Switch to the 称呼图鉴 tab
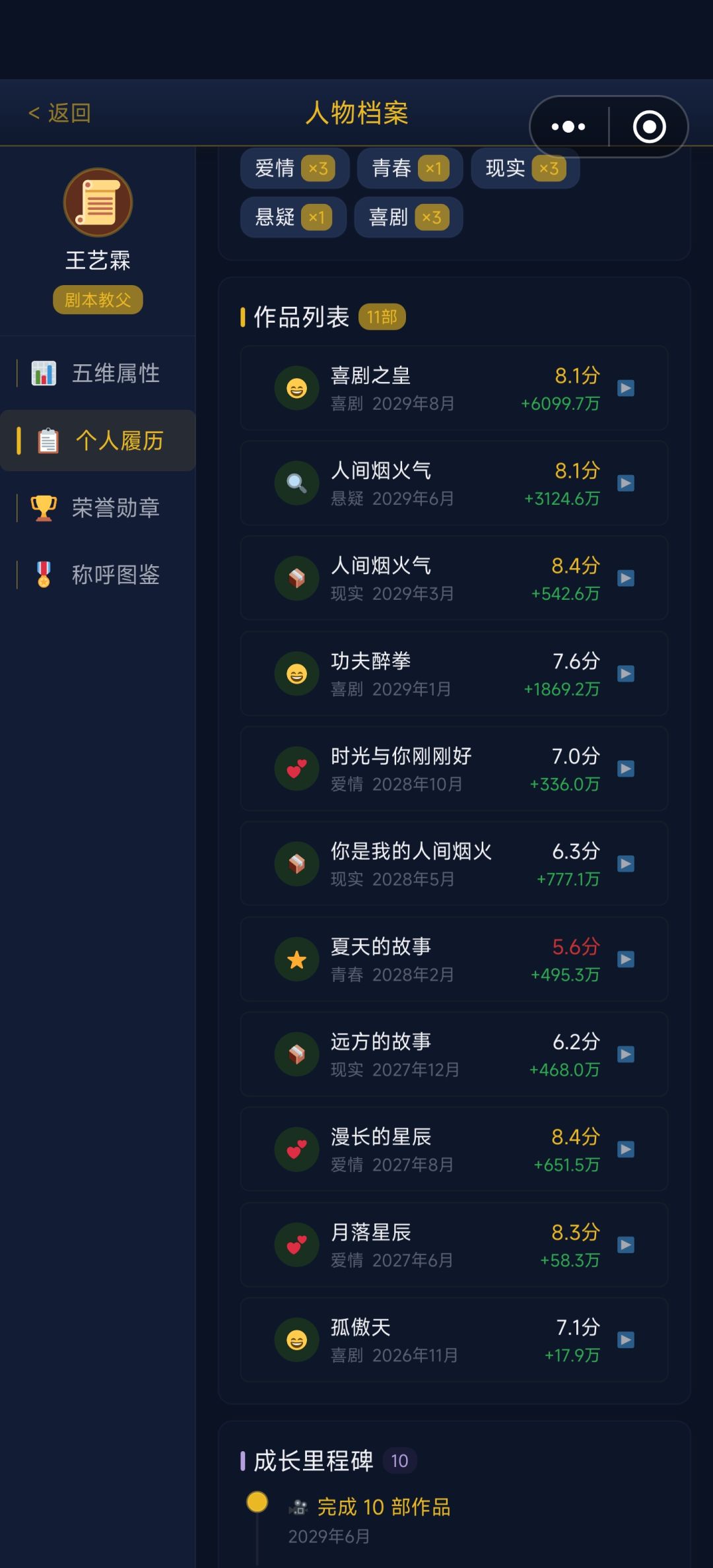 point(98,575)
